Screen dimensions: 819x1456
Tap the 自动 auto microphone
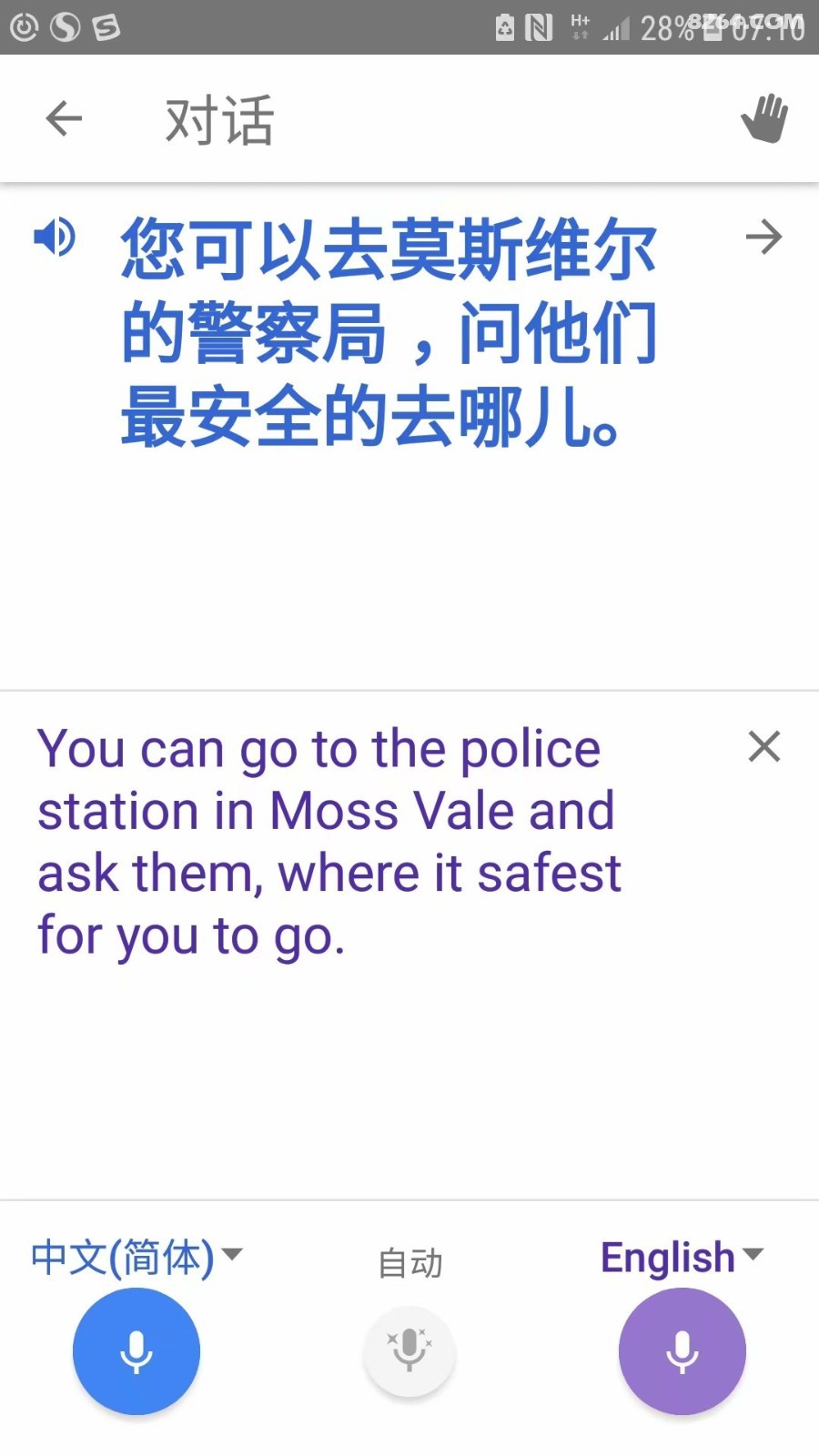[409, 1351]
